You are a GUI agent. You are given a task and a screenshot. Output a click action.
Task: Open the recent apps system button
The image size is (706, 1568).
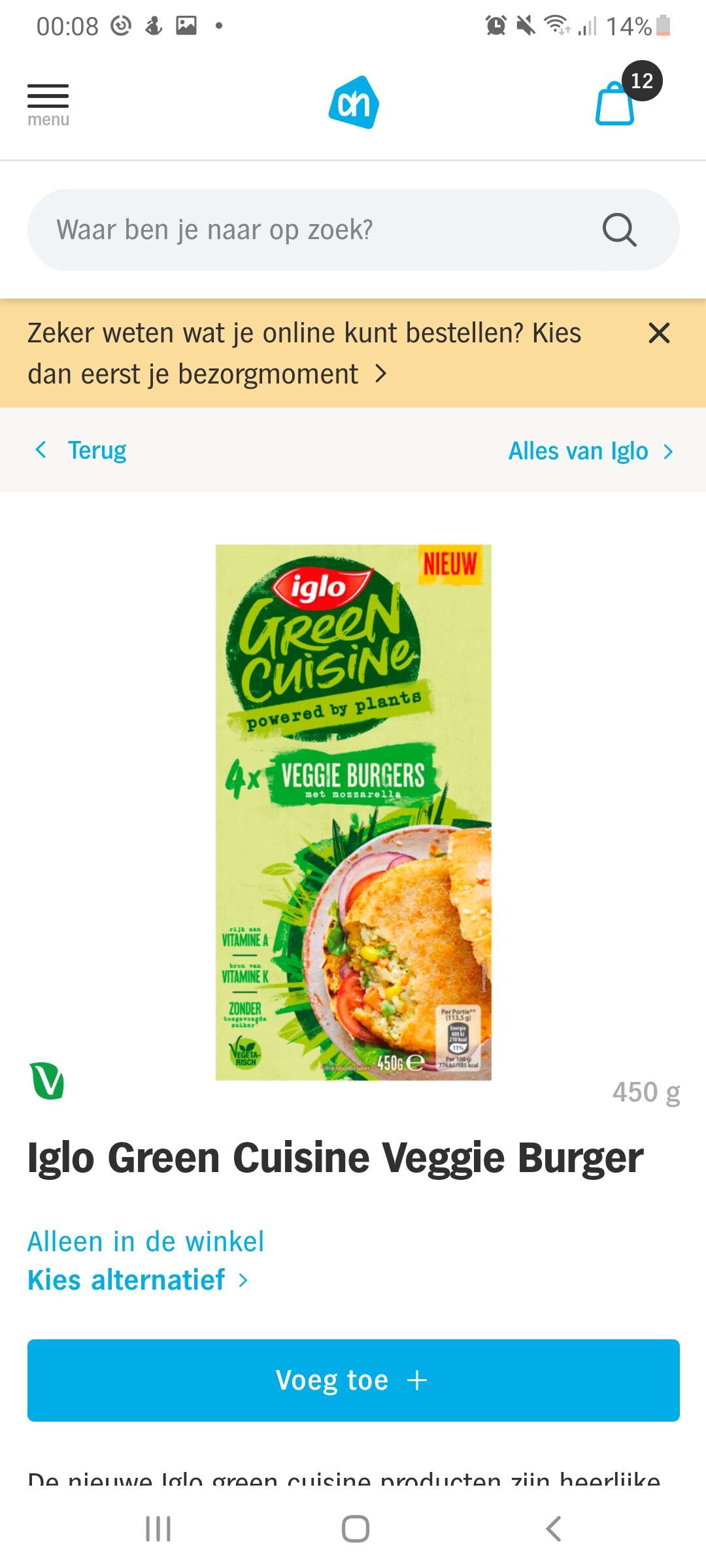[x=158, y=1529]
